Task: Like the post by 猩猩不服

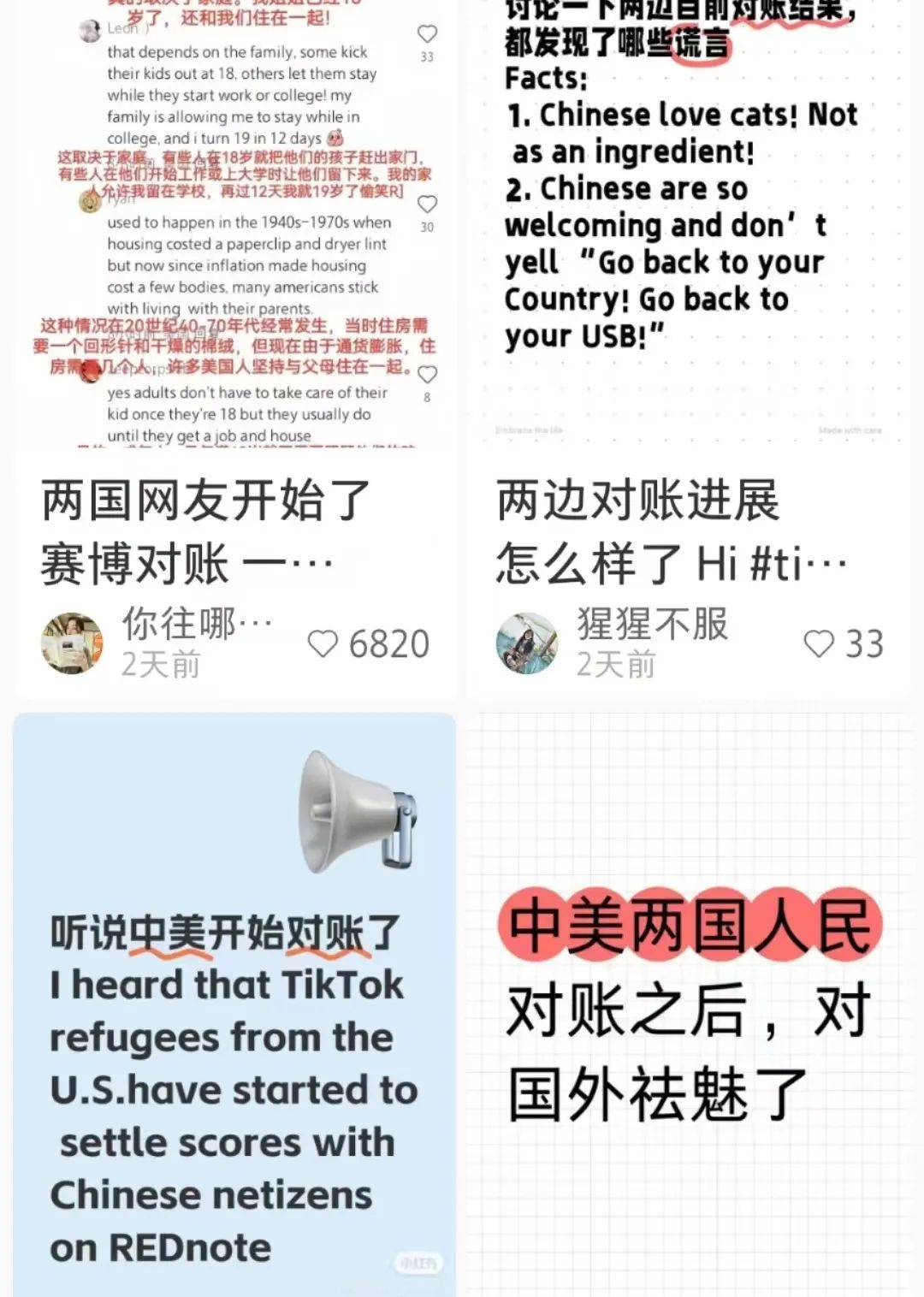Action: coord(819,644)
